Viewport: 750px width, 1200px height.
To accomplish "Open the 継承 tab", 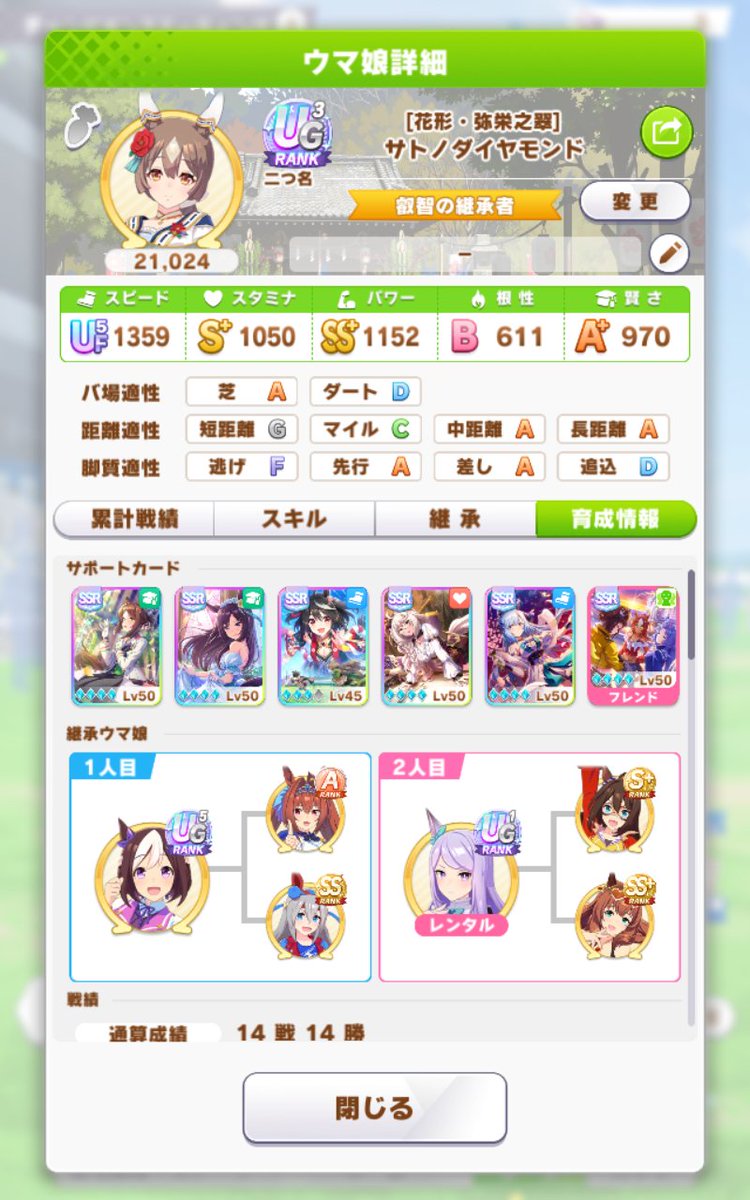I will (455, 519).
